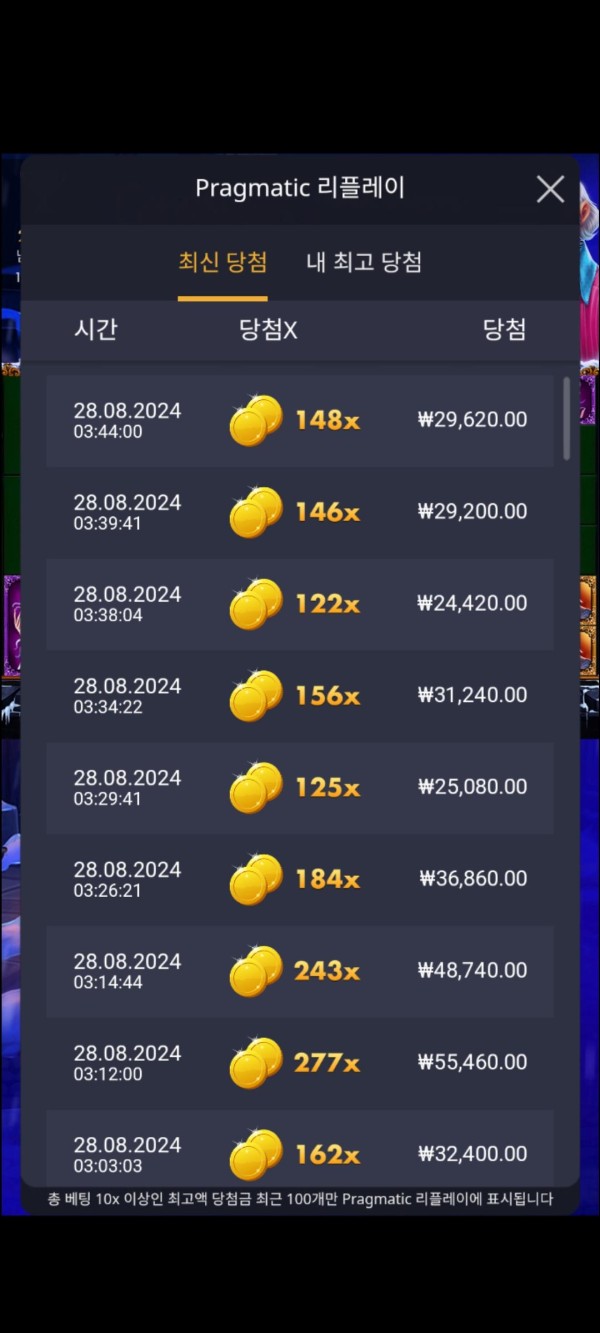Open the 146x replay from 03:39:41
Screen dimensions: 600x1333
300,512
